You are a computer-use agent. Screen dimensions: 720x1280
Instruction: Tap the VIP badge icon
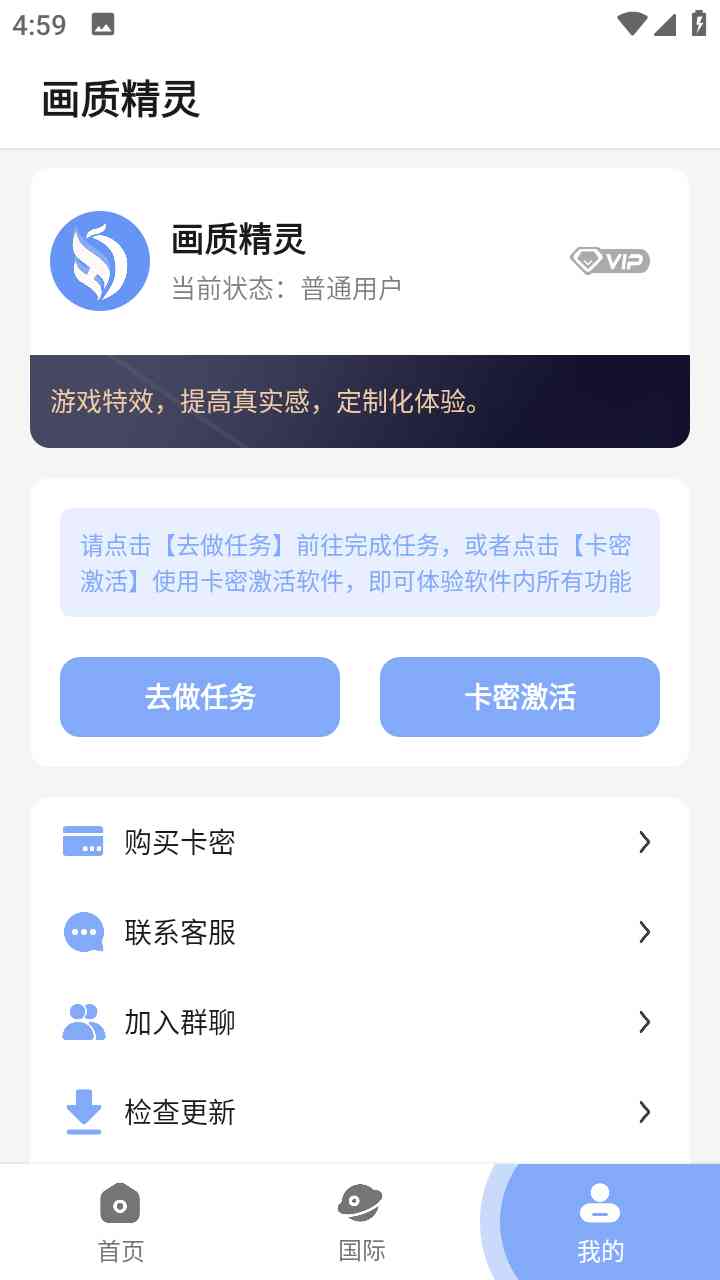tap(610, 261)
